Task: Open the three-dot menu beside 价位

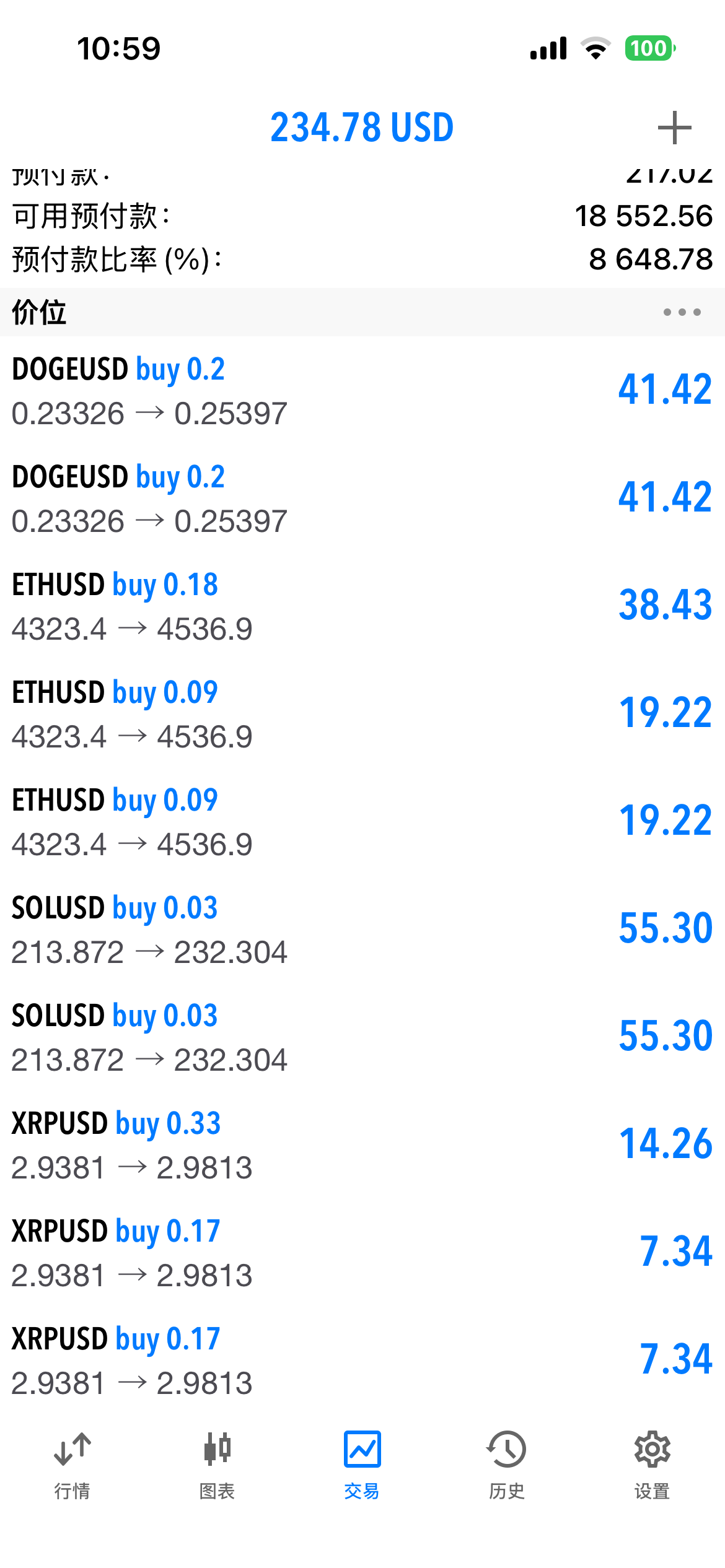Action: (x=682, y=312)
